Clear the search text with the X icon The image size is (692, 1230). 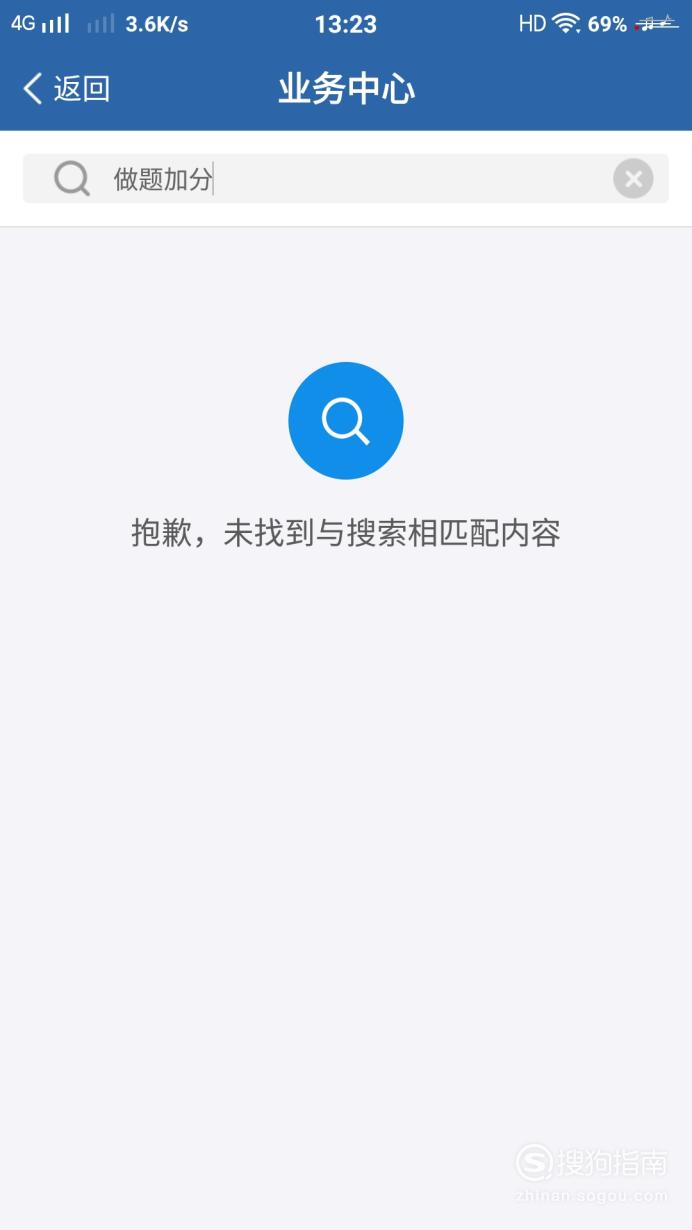(x=633, y=179)
